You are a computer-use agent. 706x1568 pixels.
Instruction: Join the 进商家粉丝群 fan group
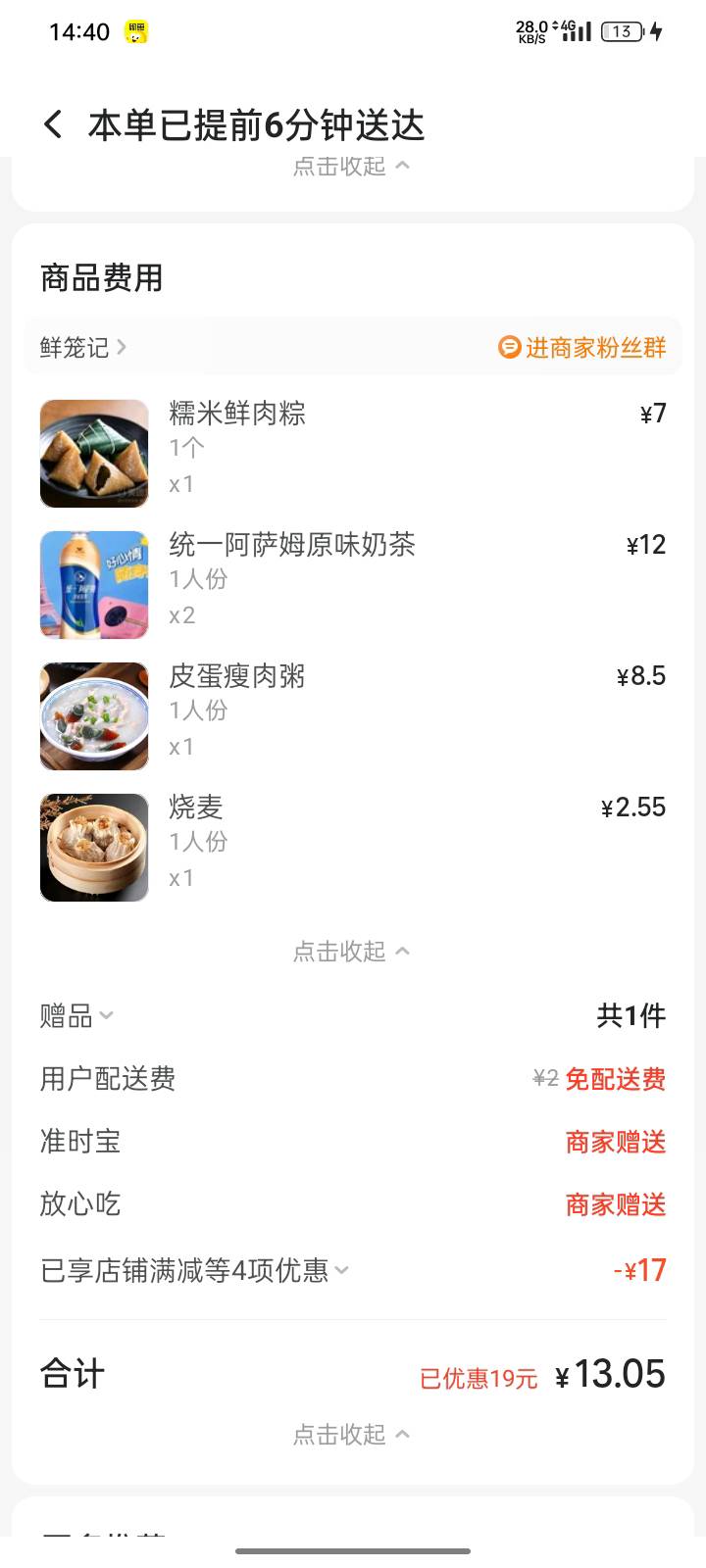(582, 347)
